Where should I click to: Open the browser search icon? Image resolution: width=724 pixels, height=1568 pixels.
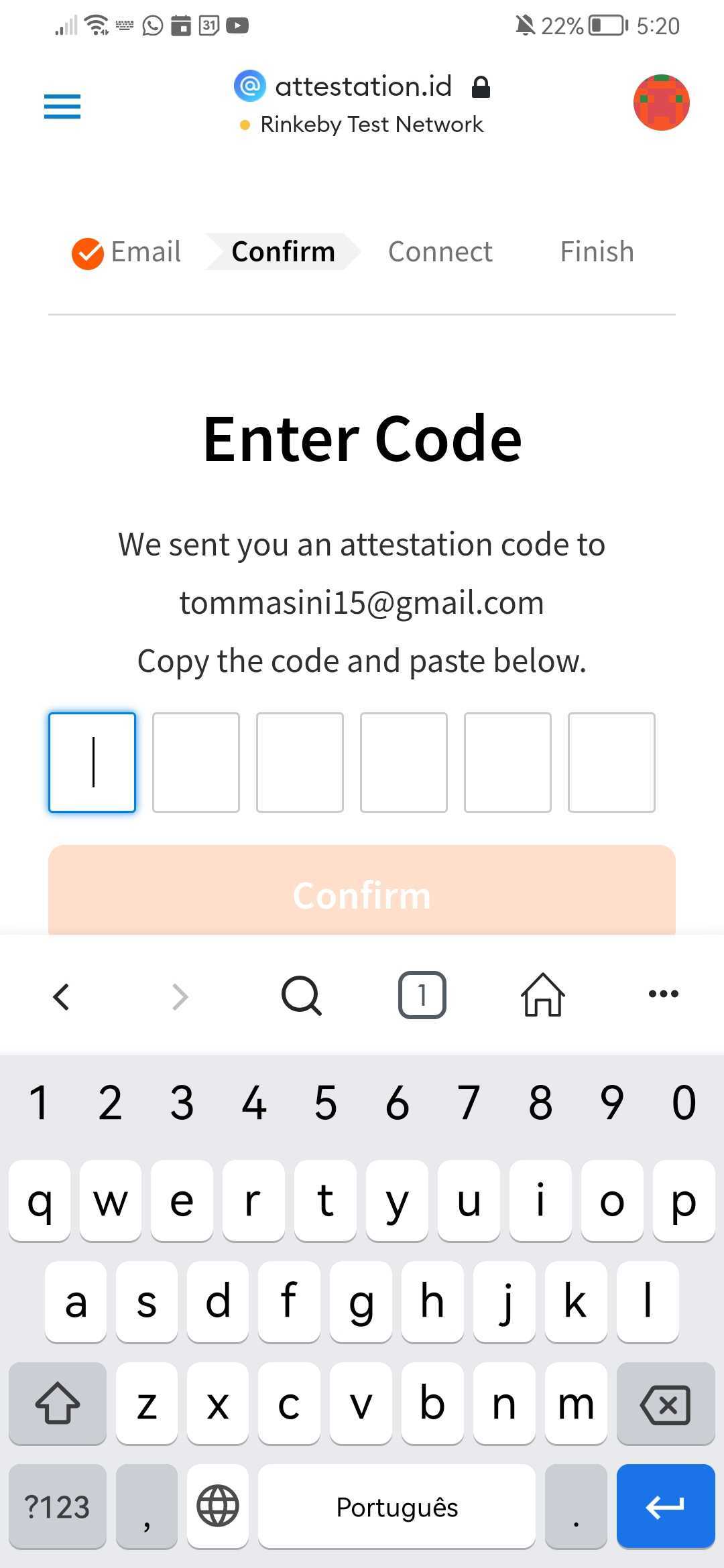tap(300, 996)
